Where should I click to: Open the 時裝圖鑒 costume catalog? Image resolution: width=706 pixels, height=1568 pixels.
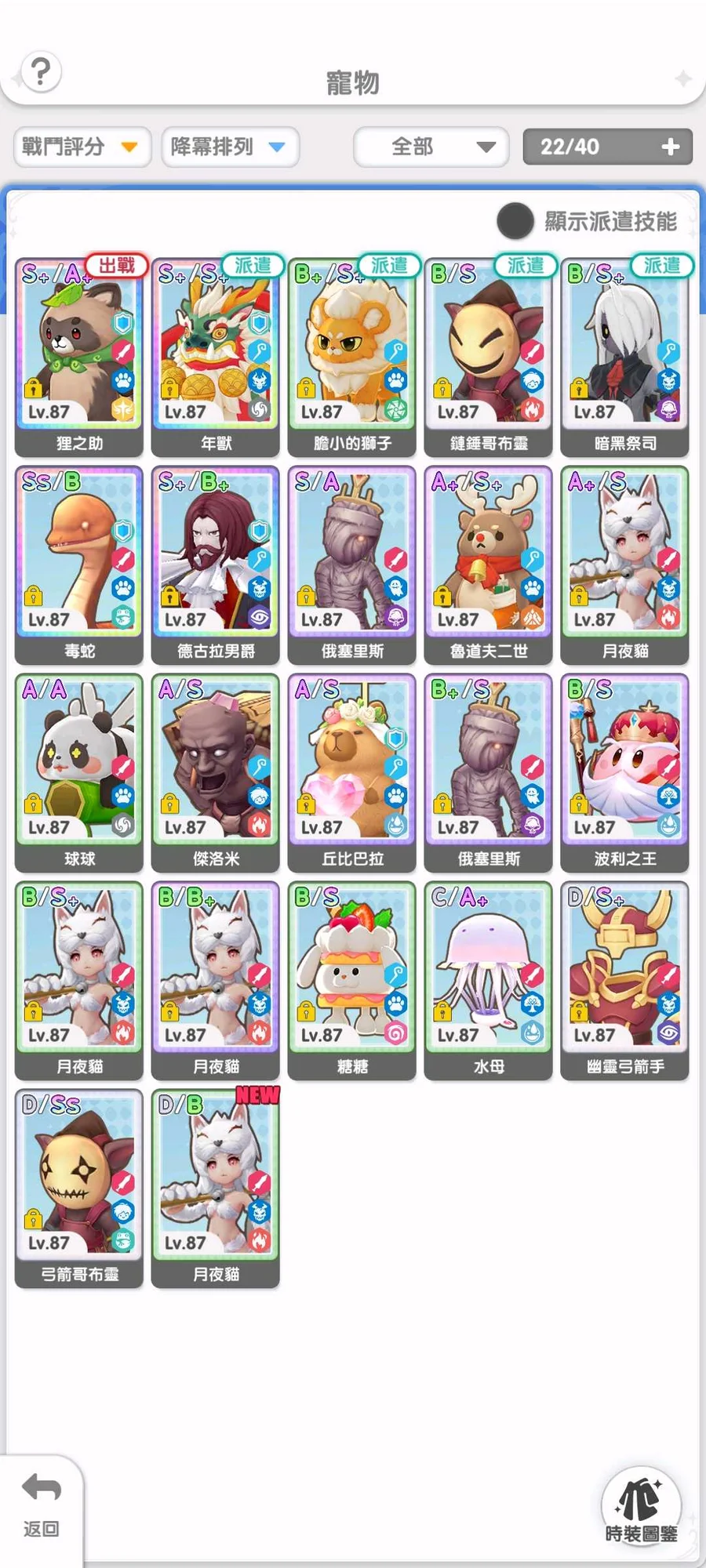[641, 1507]
